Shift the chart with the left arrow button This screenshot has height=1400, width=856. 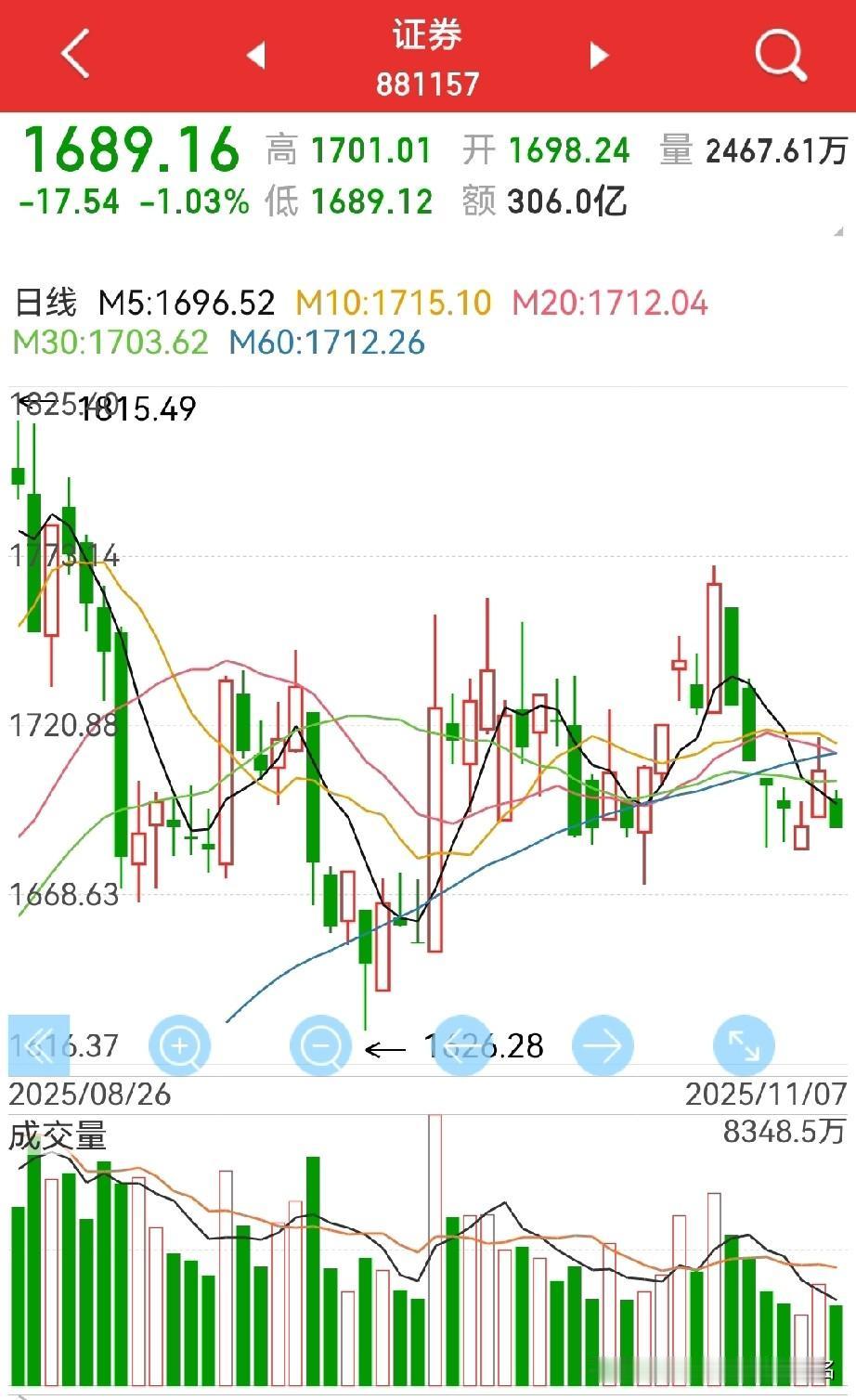pyautogui.click(x=462, y=1046)
